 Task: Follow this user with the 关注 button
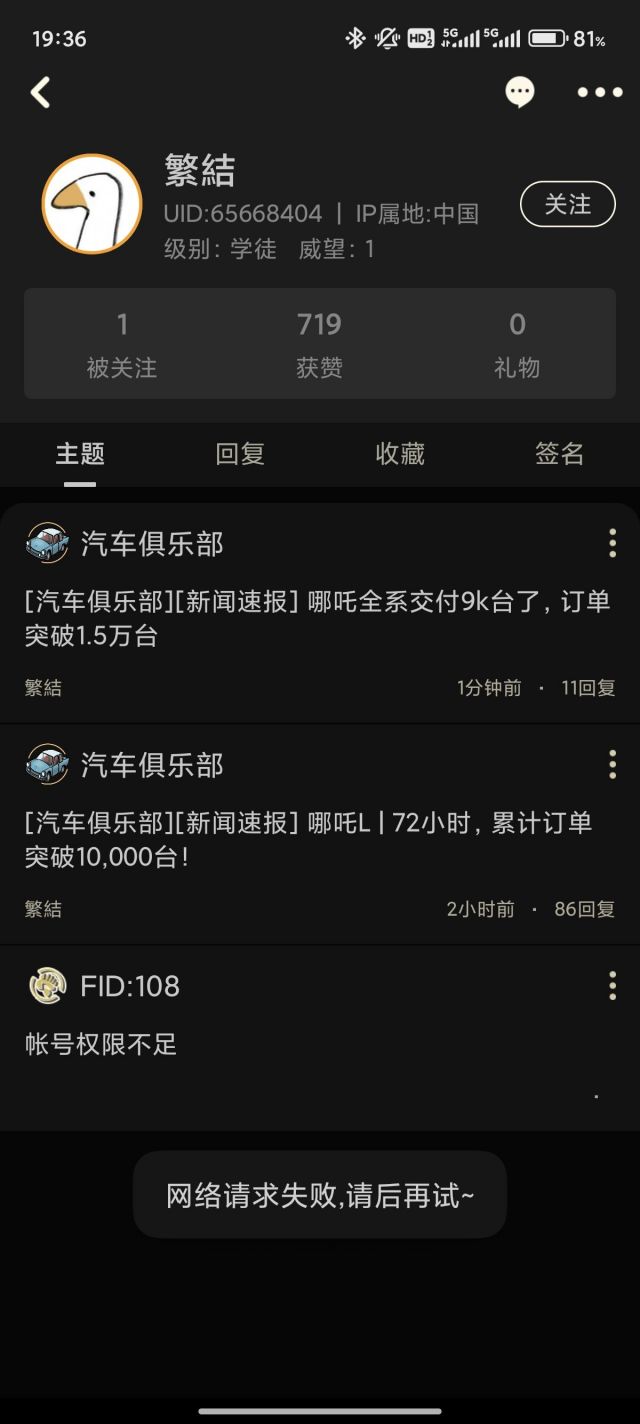(x=567, y=205)
